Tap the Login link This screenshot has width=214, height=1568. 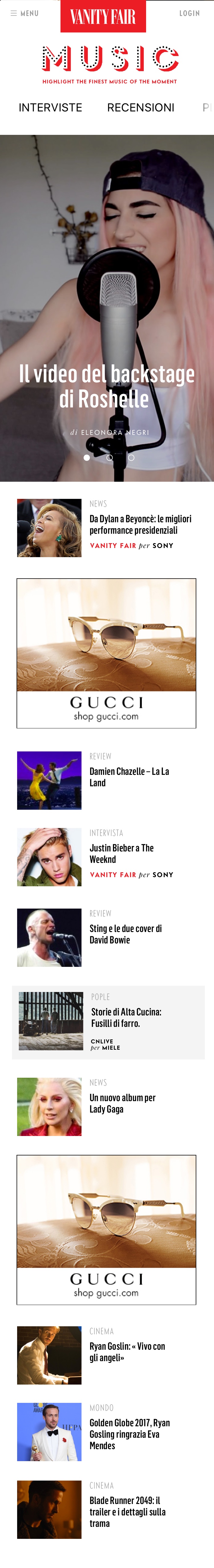(189, 13)
